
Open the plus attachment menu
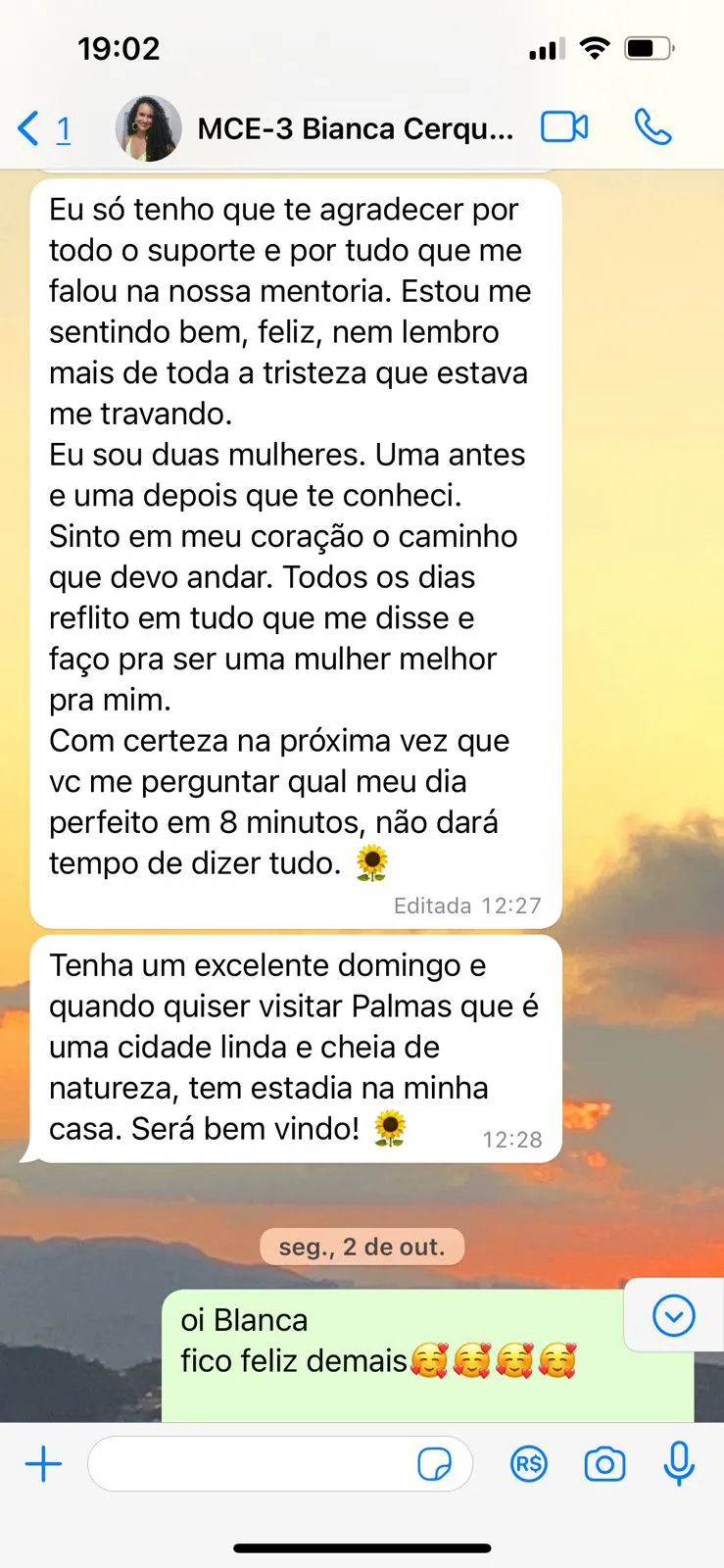pos(43,1464)
